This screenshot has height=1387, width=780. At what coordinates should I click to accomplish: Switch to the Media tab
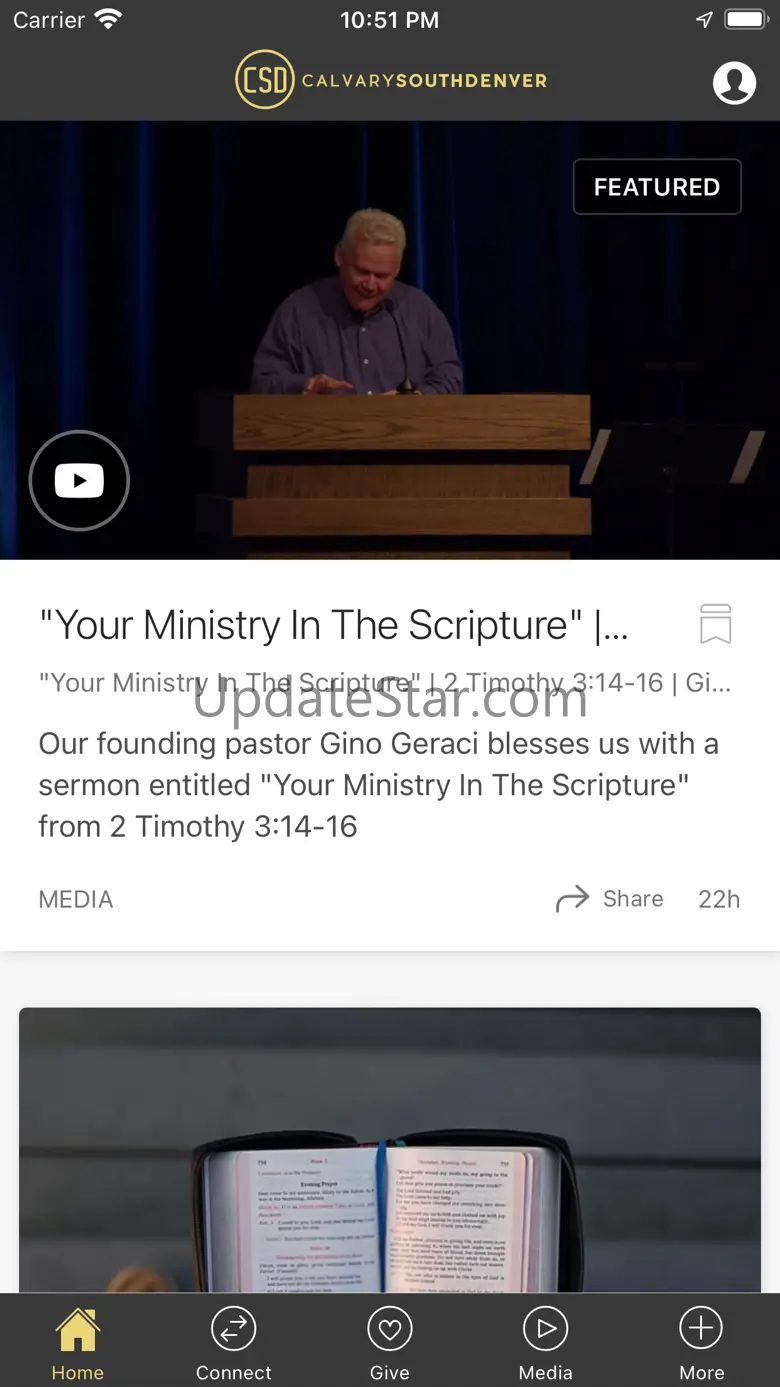546,1344
